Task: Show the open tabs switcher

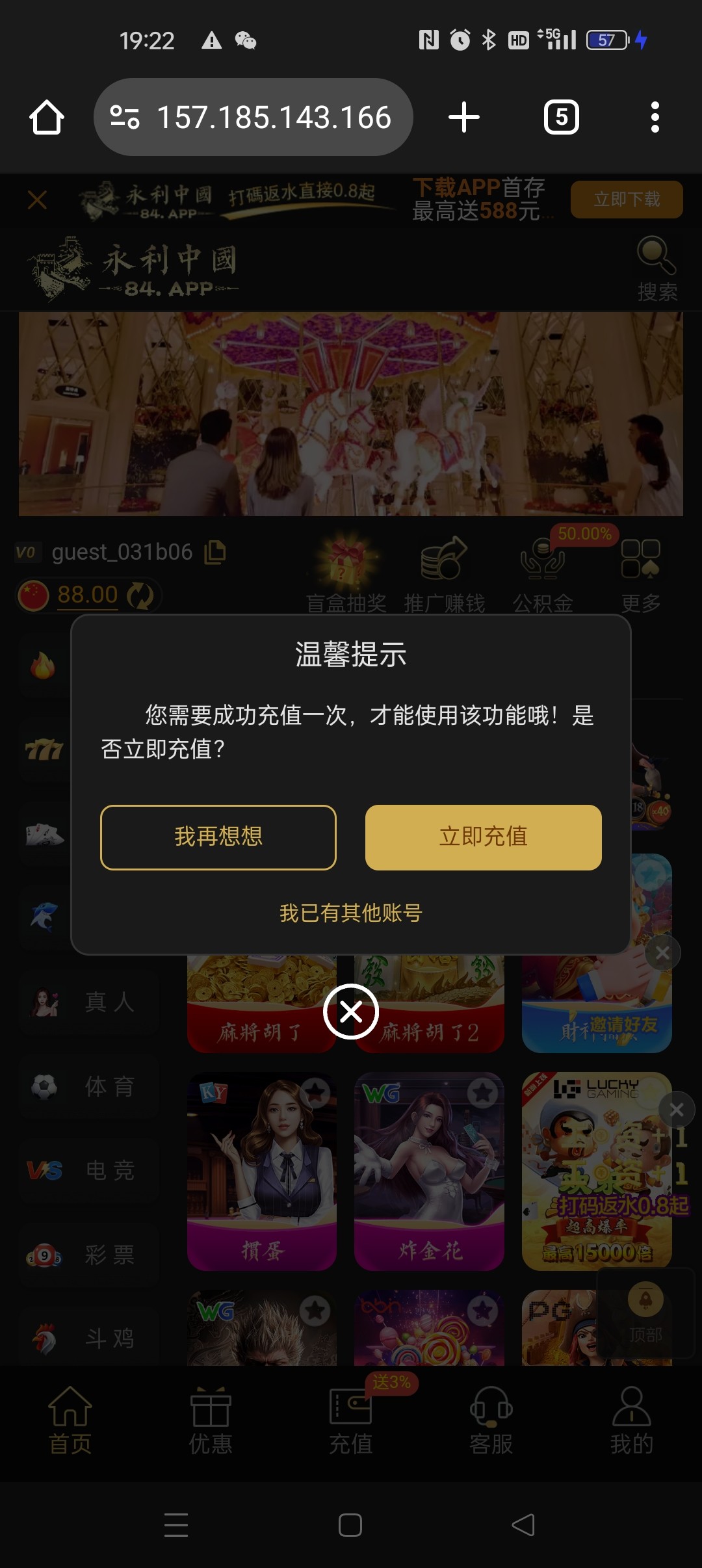Action: pyautogui.click(x=561, y=118)
